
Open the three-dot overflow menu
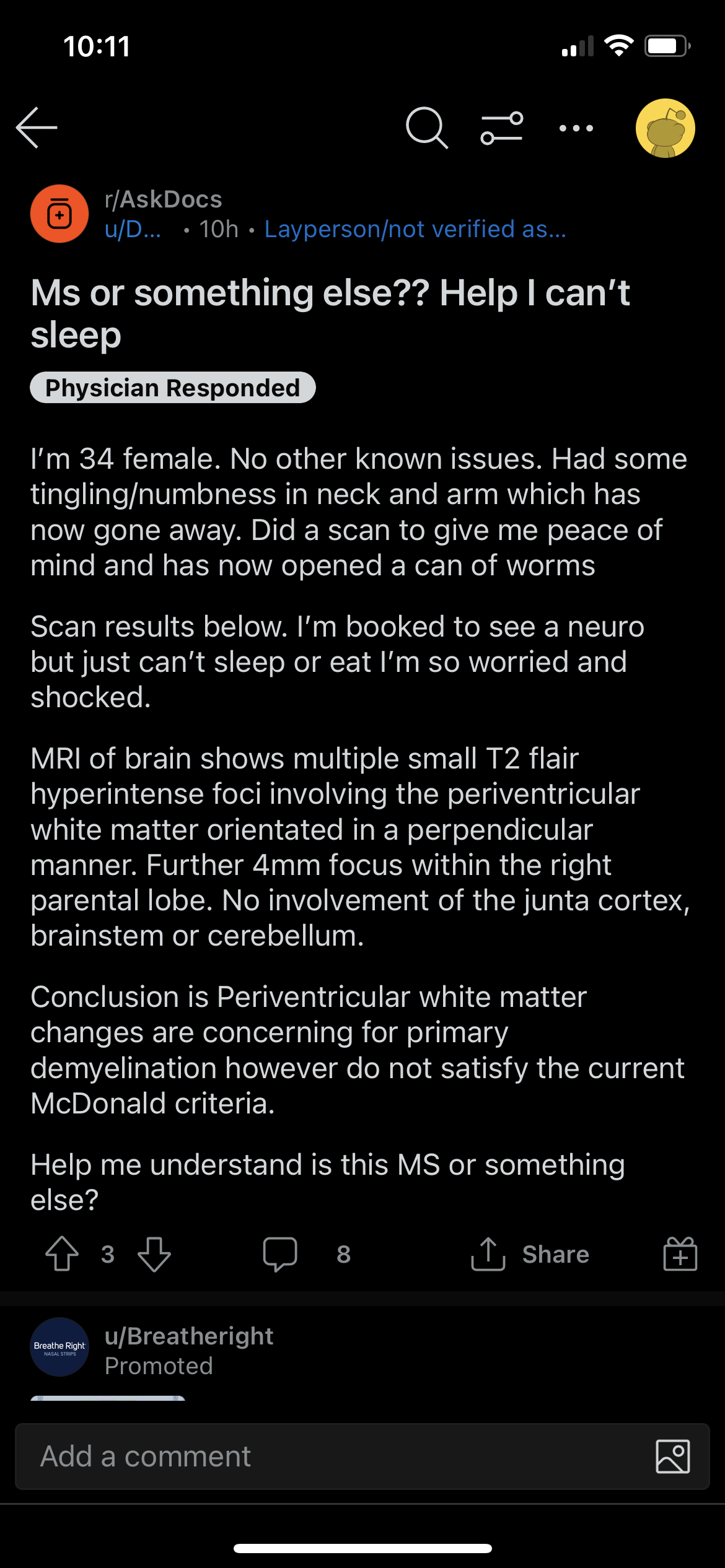click(576, 128)
